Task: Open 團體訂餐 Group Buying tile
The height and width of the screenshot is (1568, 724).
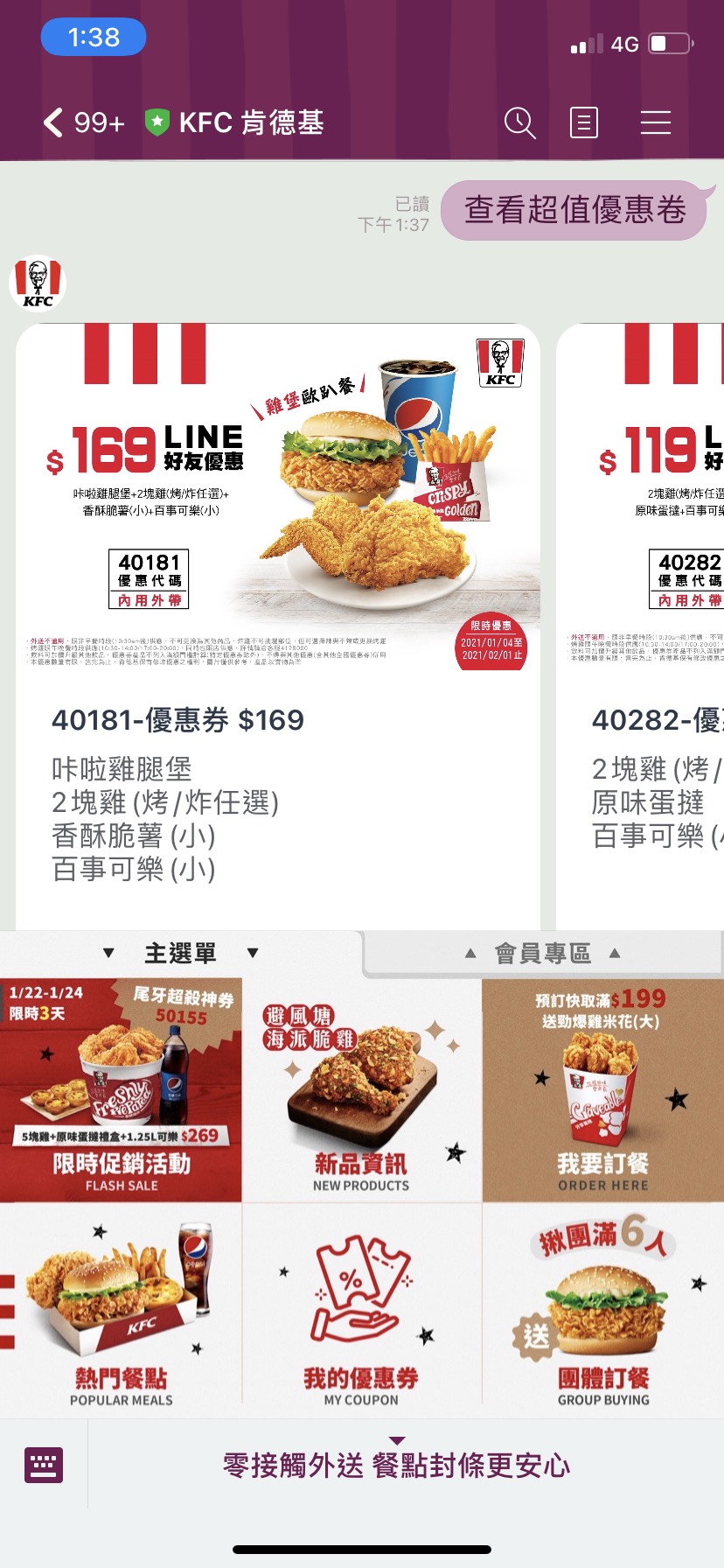Action: [x=603, y=1310]
